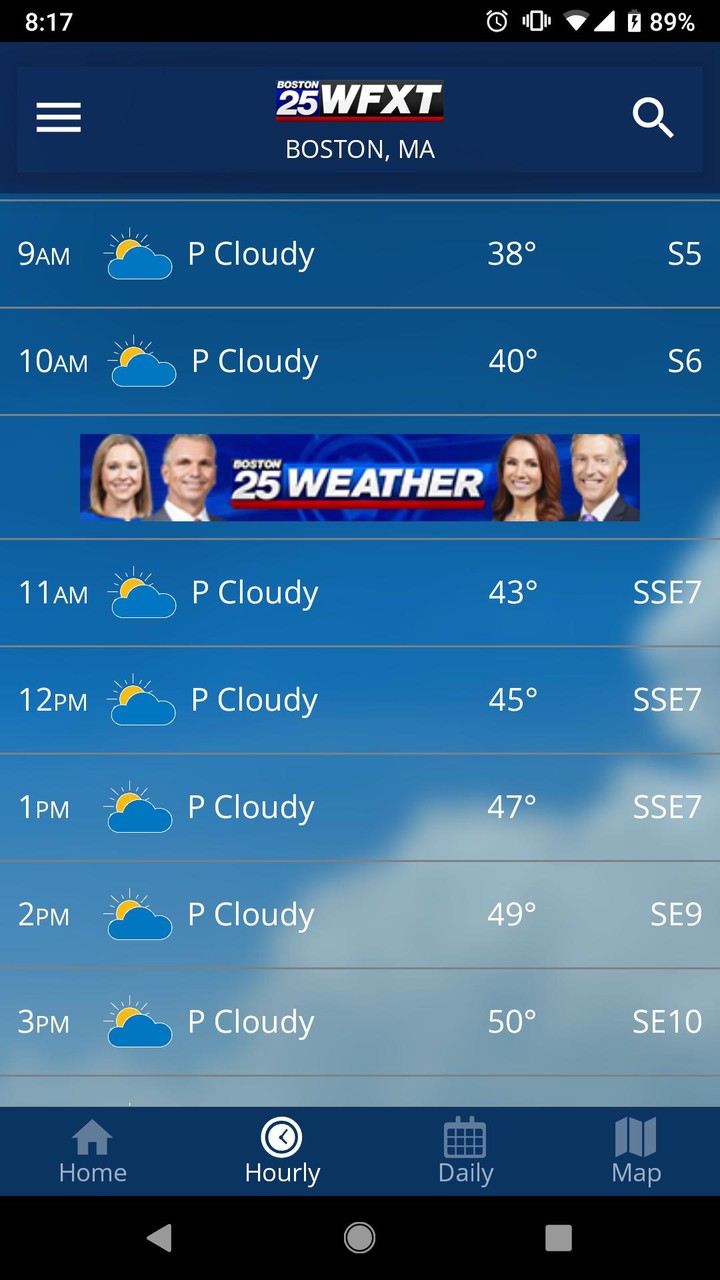720x1280 pixels.
Task: Tap the Android home circle button
Action: 359,1237
